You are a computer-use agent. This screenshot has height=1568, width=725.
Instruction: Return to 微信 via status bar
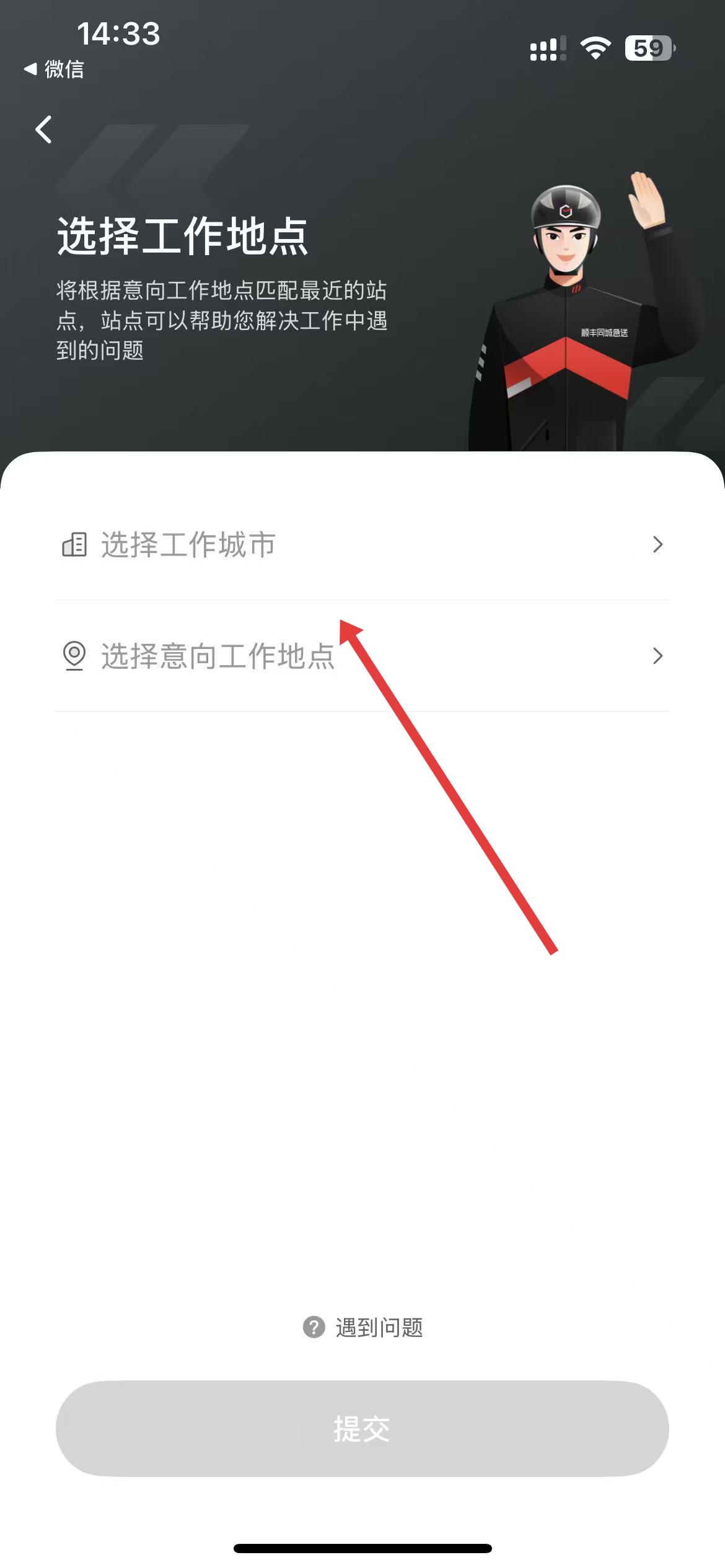pos(55,69)
